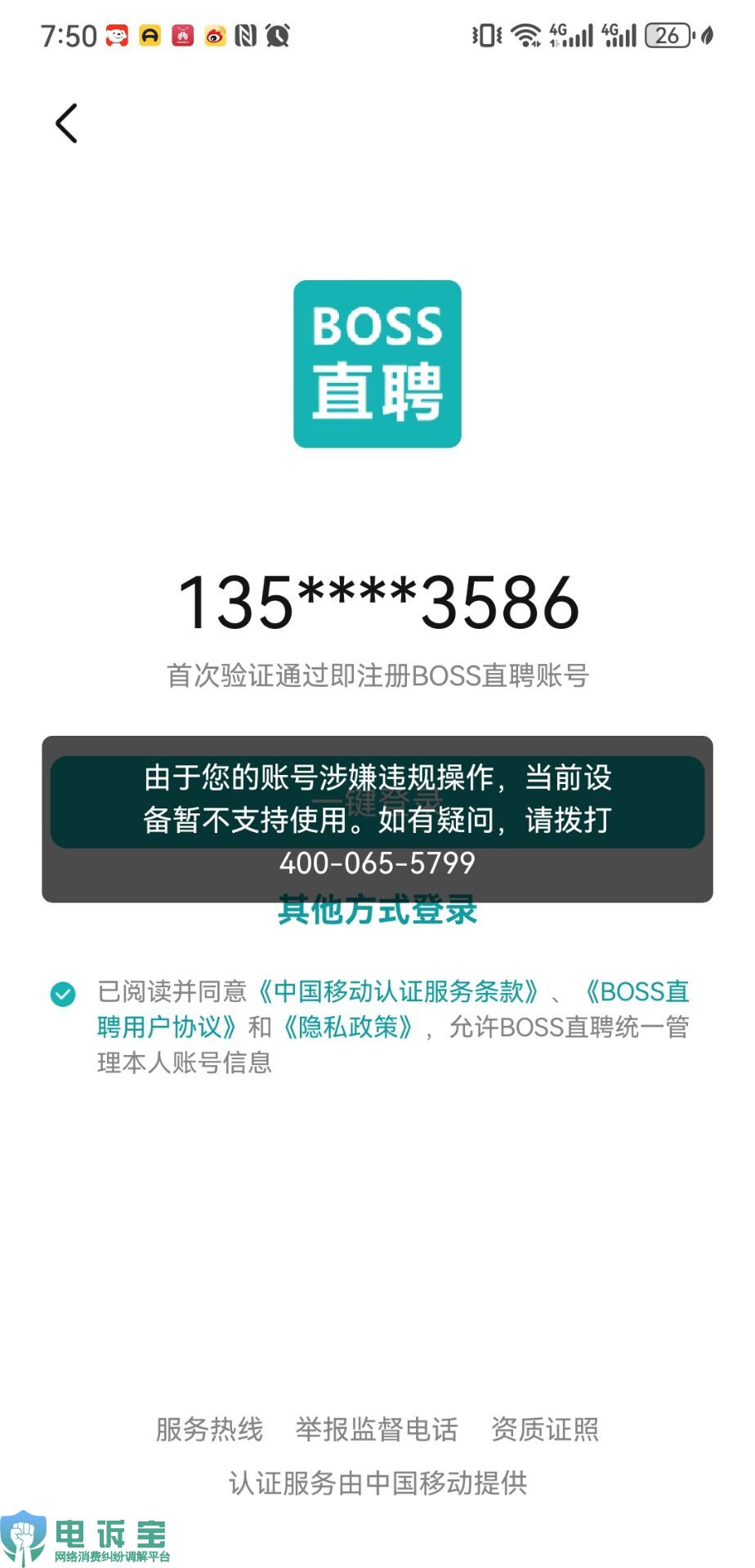View 资质证照 credentials
Viewport: 755px width, 1568px height.
(545, 1429)
